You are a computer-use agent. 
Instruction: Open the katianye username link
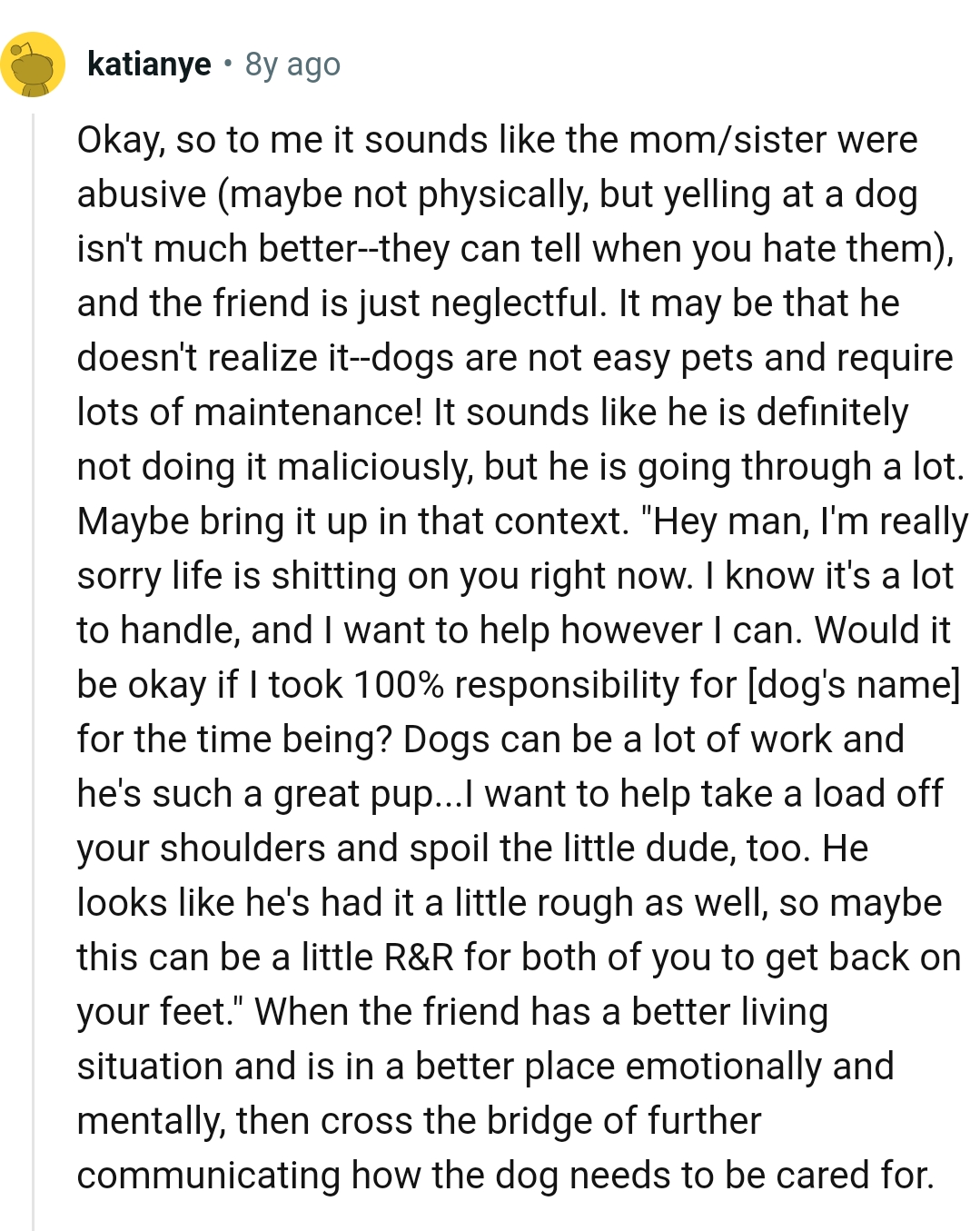coord(149,65)
